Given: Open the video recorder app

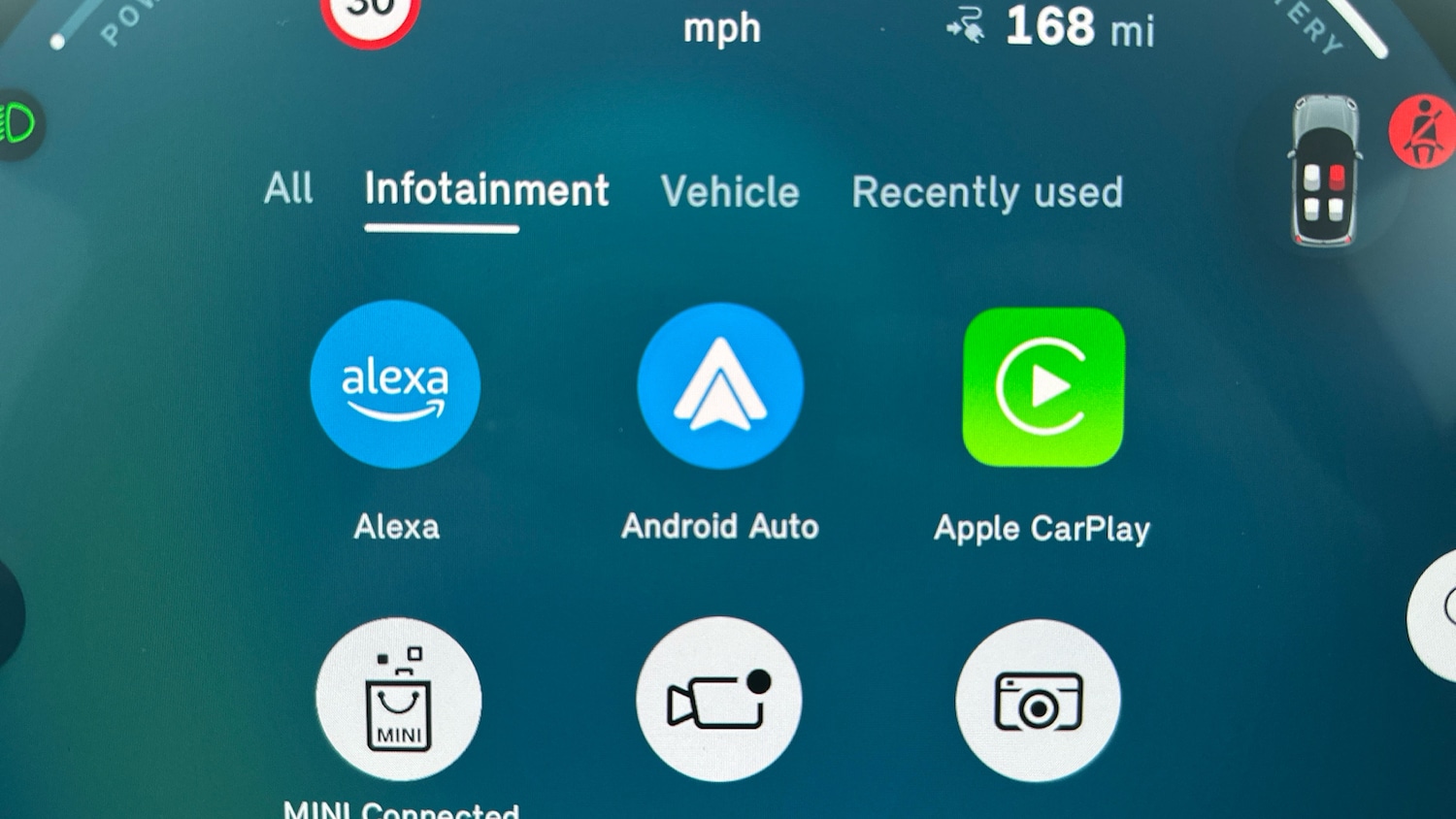Looking at the screenshot, I should tap(719, 700).
